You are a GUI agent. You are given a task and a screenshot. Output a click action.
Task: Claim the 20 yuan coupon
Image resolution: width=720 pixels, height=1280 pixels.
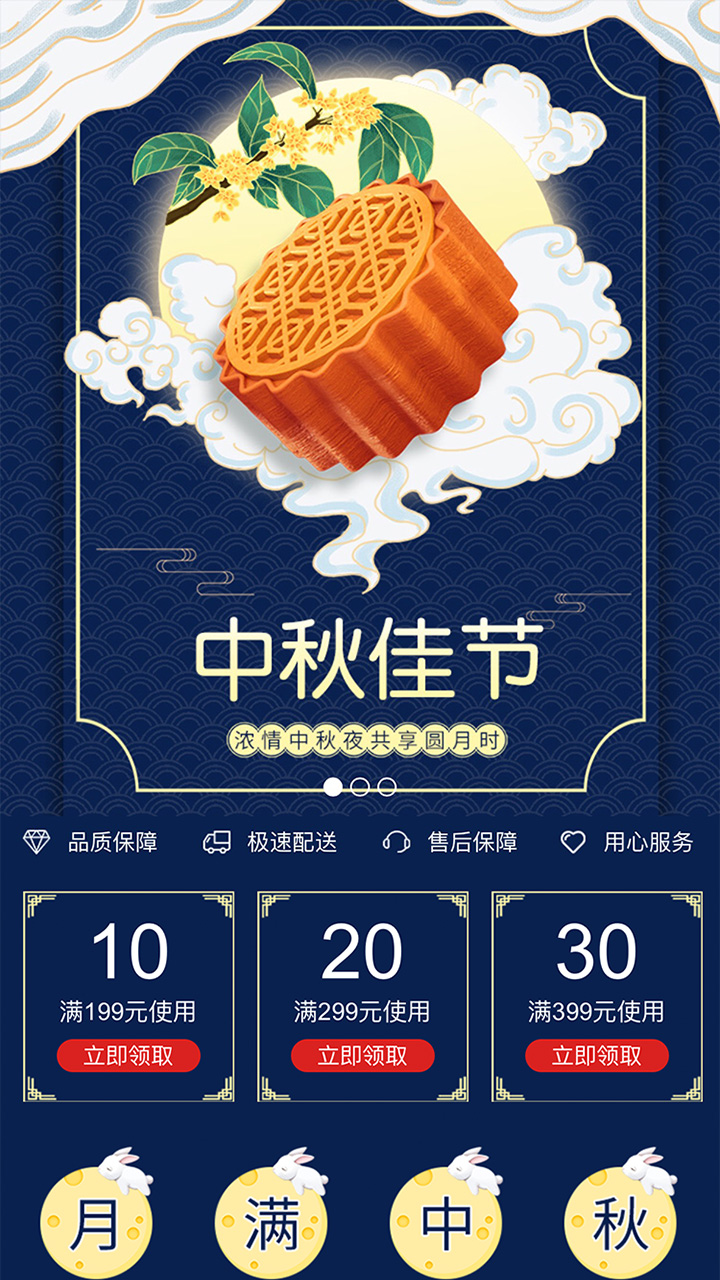pyautogui.click(x=362, y=1056)
